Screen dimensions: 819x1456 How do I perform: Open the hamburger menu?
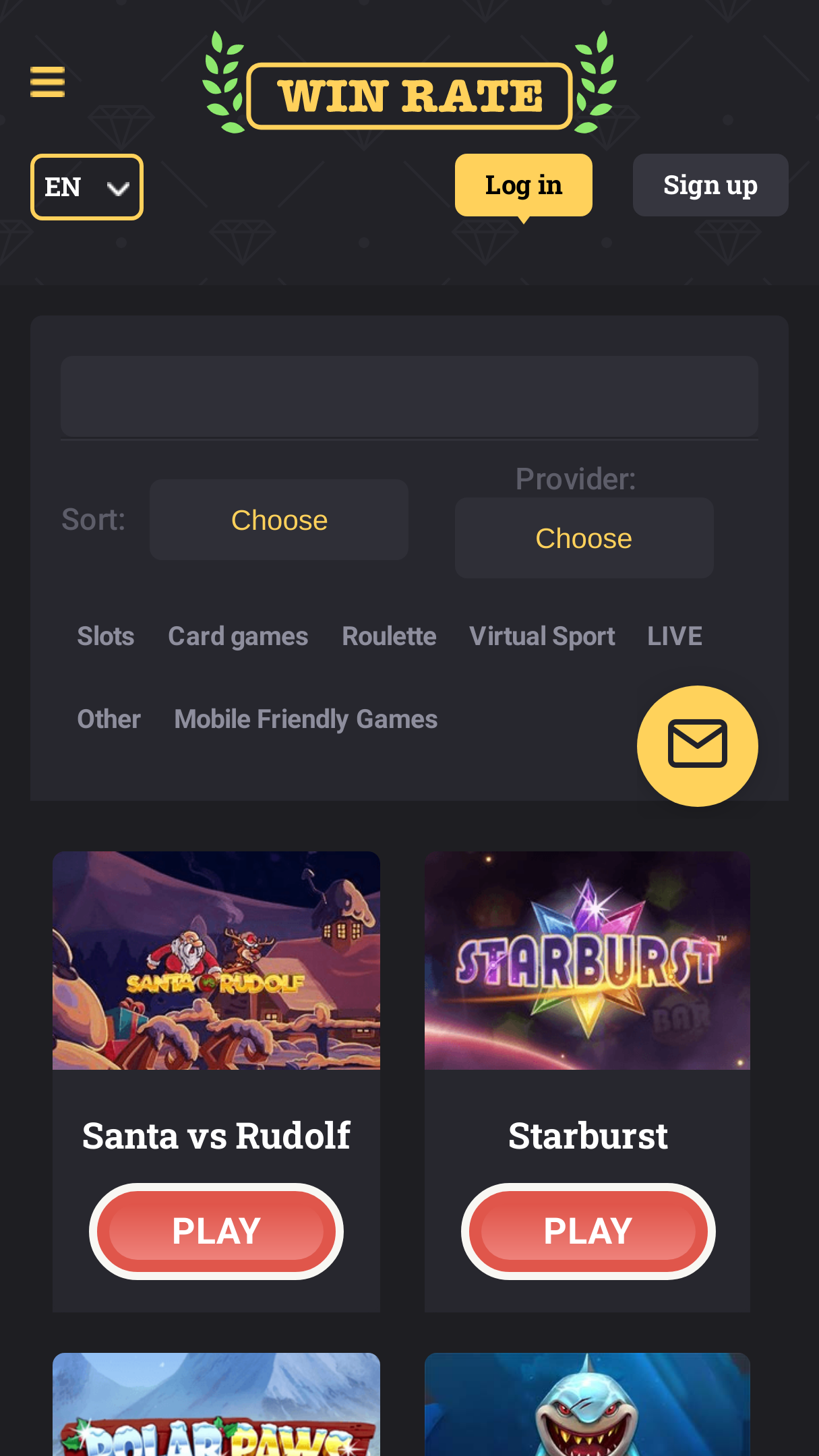point(47,82)
